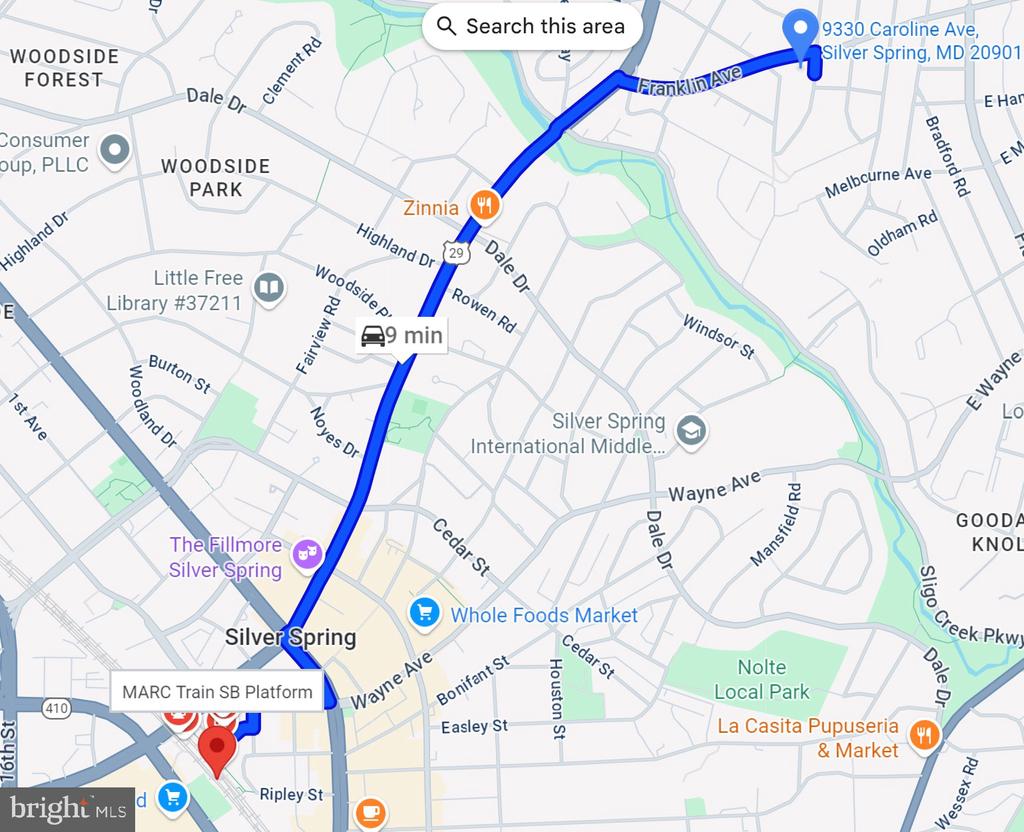Tap the 9 min driving time label

click(401, 336)
